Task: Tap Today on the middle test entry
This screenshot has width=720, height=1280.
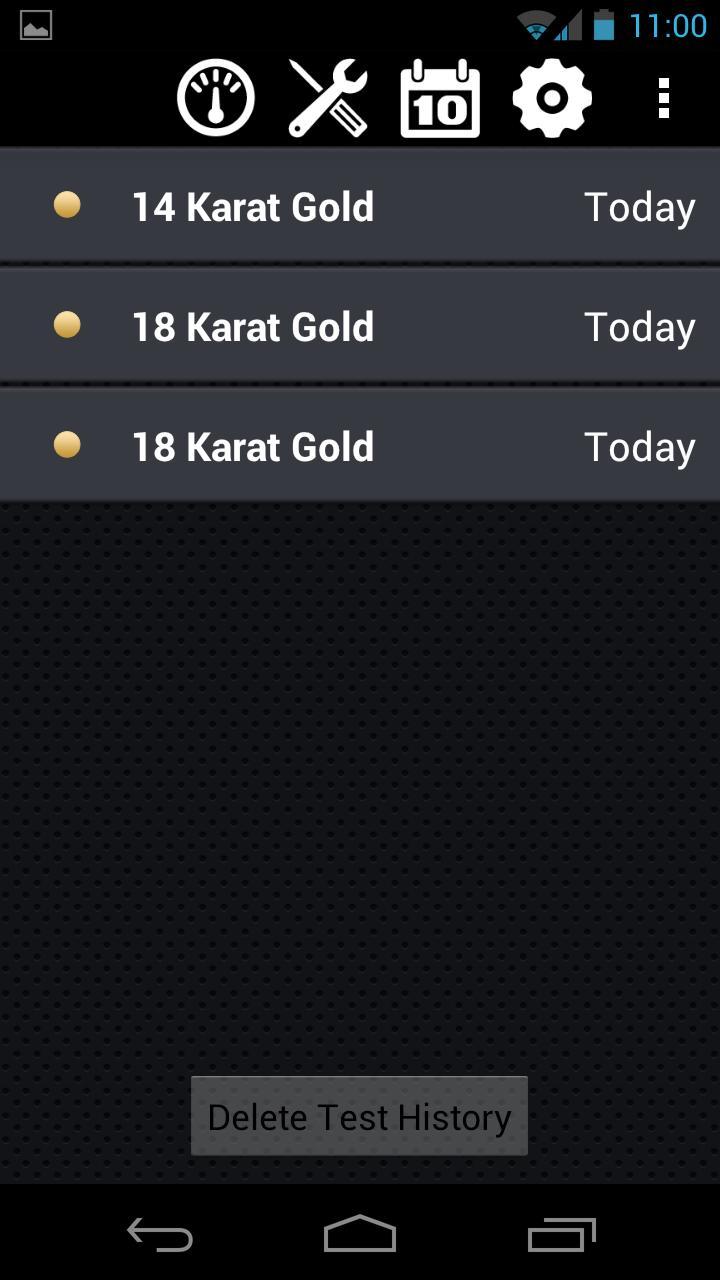Action: (x=639, y=326)
